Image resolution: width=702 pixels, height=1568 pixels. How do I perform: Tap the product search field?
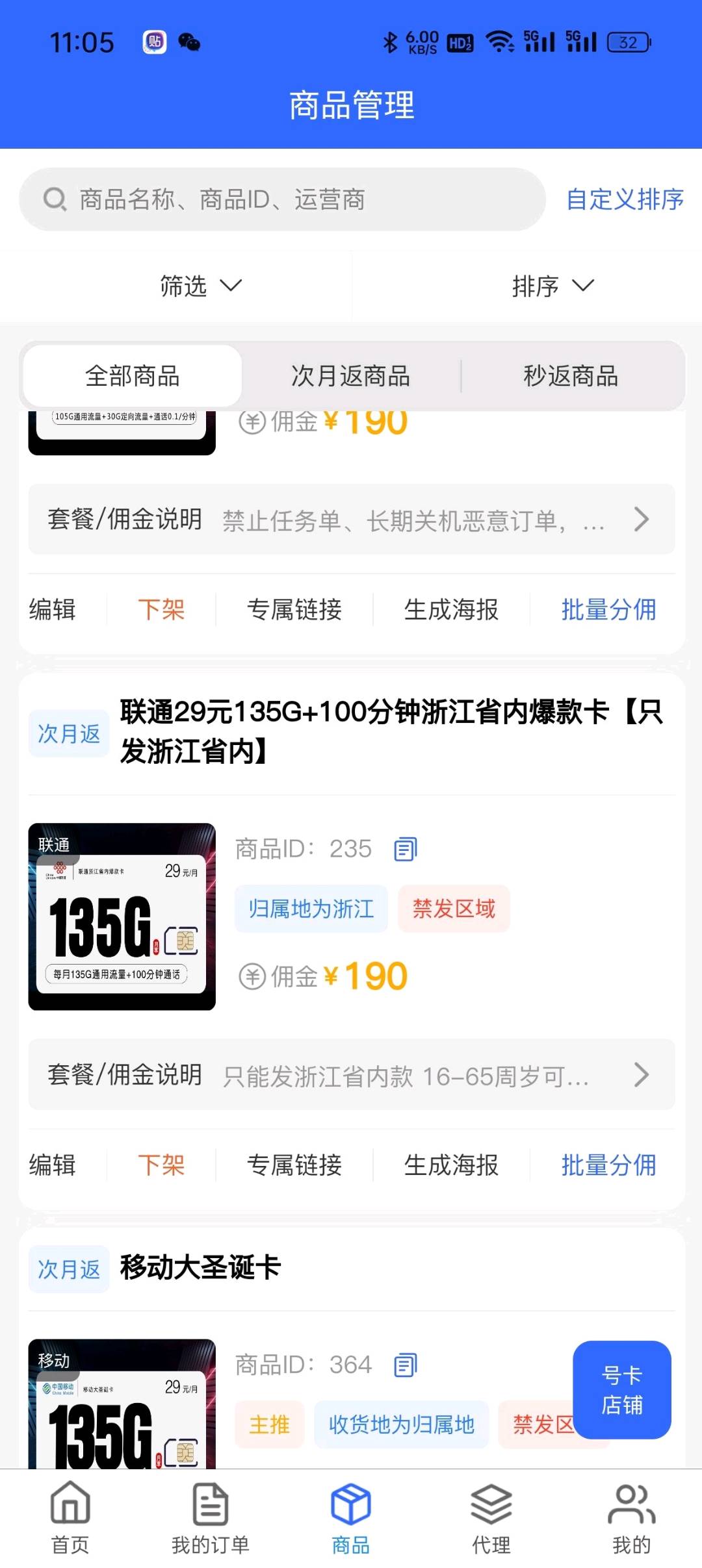click(x=283, y=199)
